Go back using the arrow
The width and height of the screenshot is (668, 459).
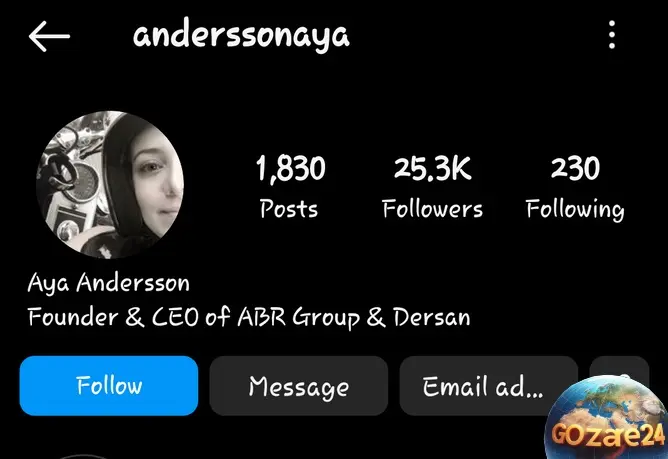coord(49,37)
